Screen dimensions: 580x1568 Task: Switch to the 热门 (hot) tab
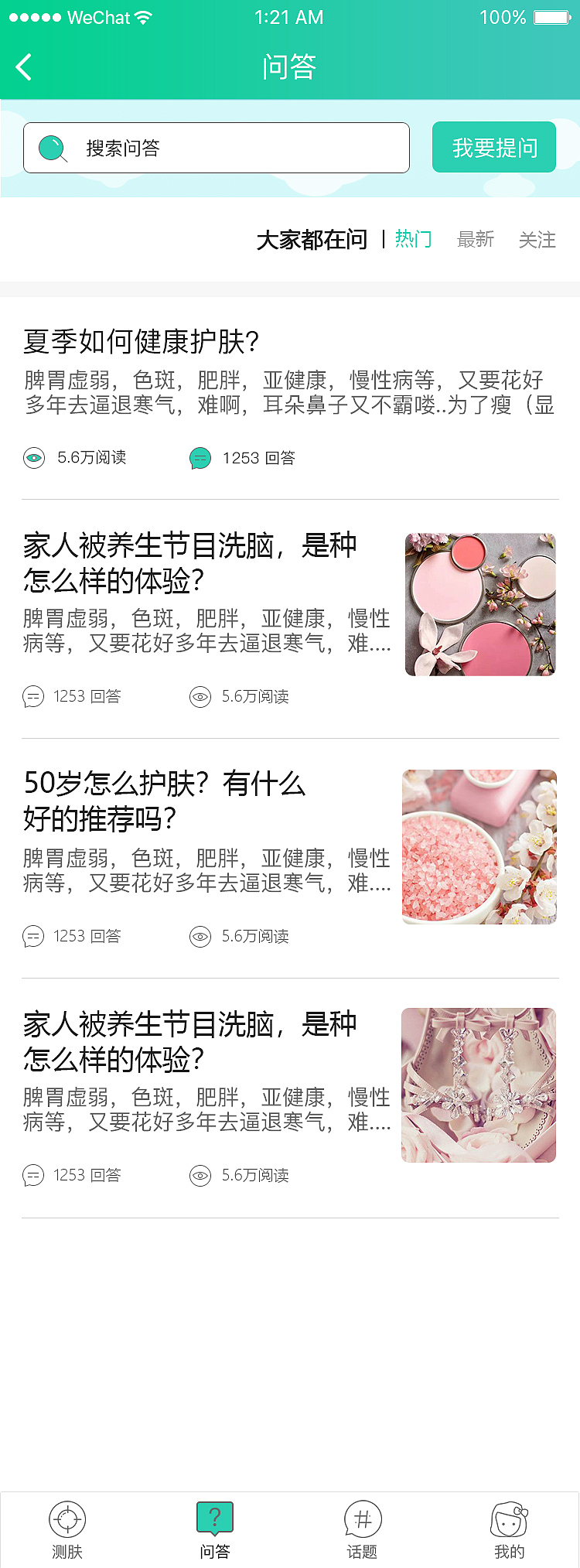click(x=412, y=240)
